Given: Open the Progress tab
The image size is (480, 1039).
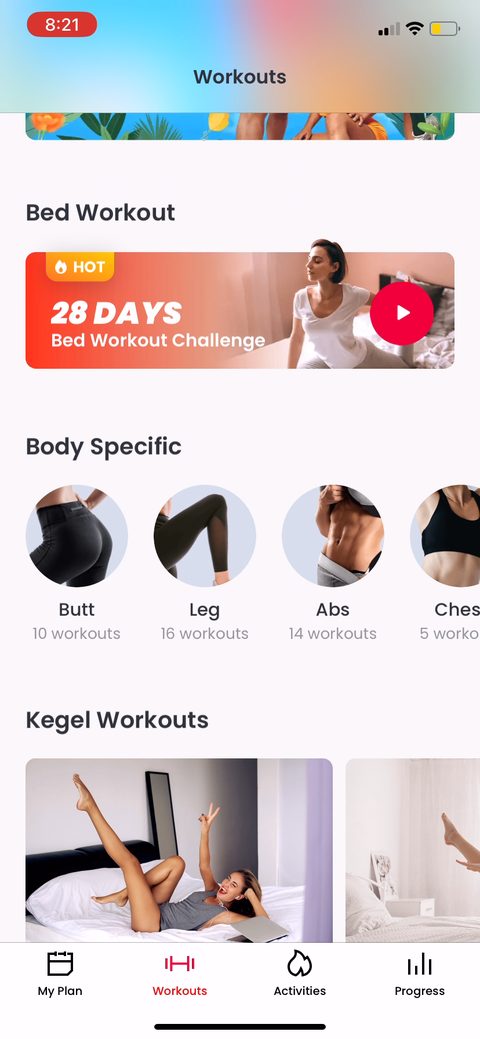Looking at the screenshot, I should point(420,974).
